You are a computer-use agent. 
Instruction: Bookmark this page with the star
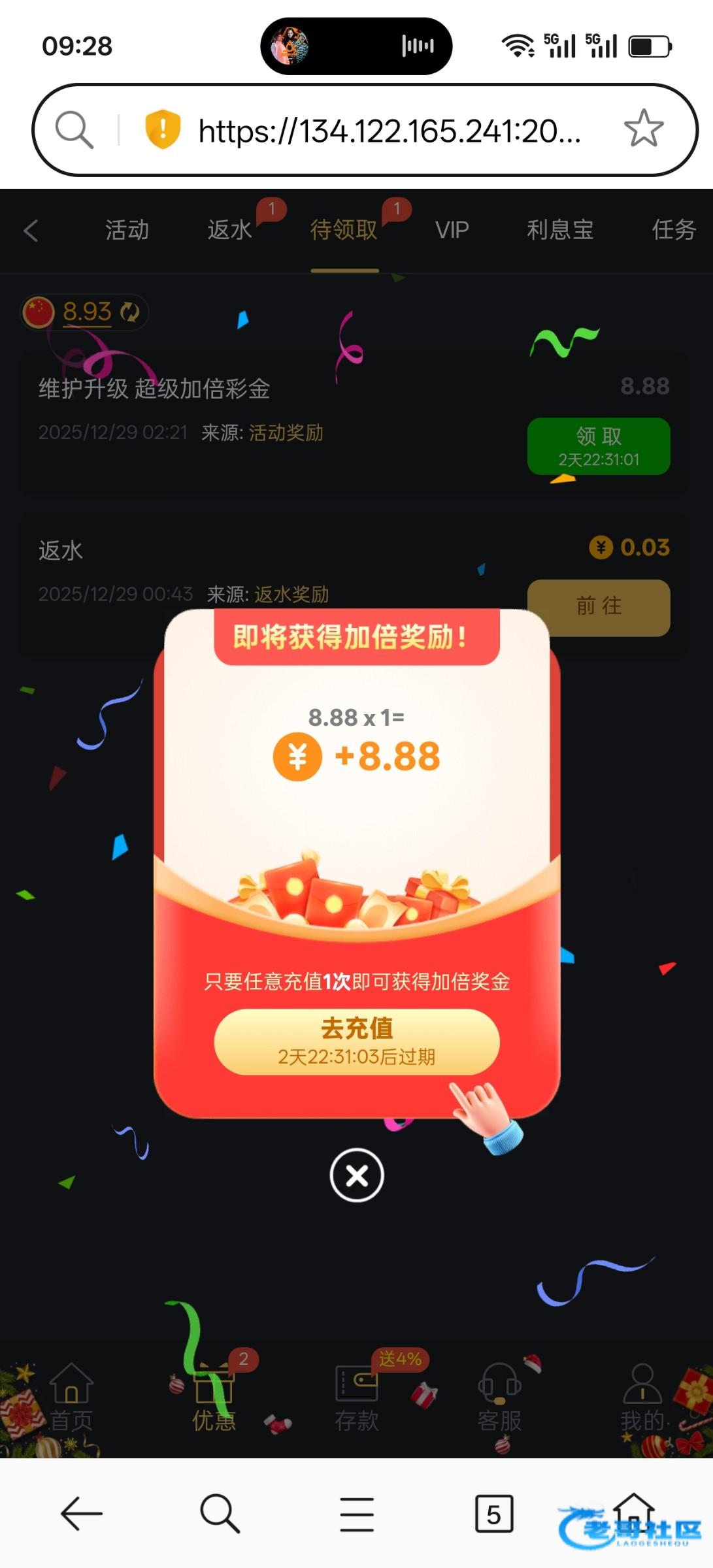(x=643, y=129)
